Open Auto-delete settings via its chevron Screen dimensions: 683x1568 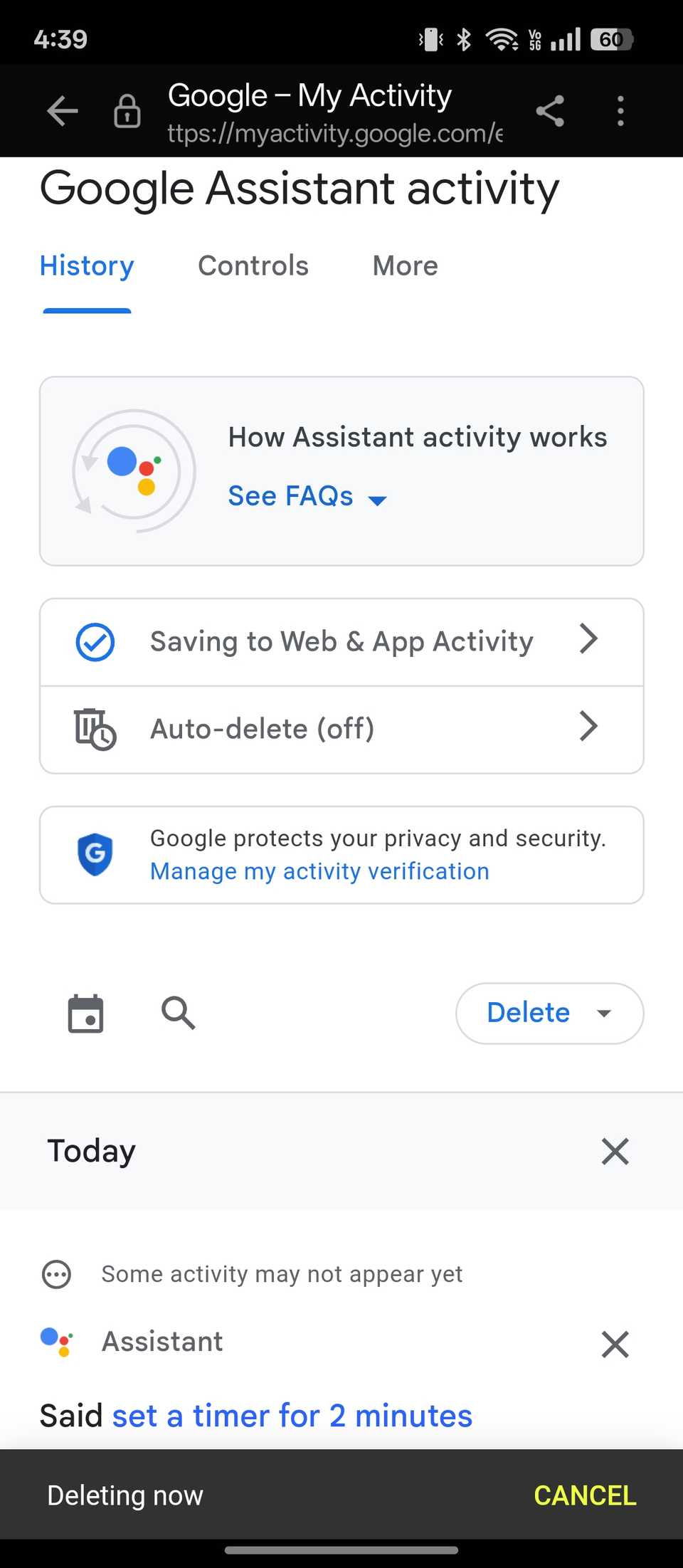588,727
